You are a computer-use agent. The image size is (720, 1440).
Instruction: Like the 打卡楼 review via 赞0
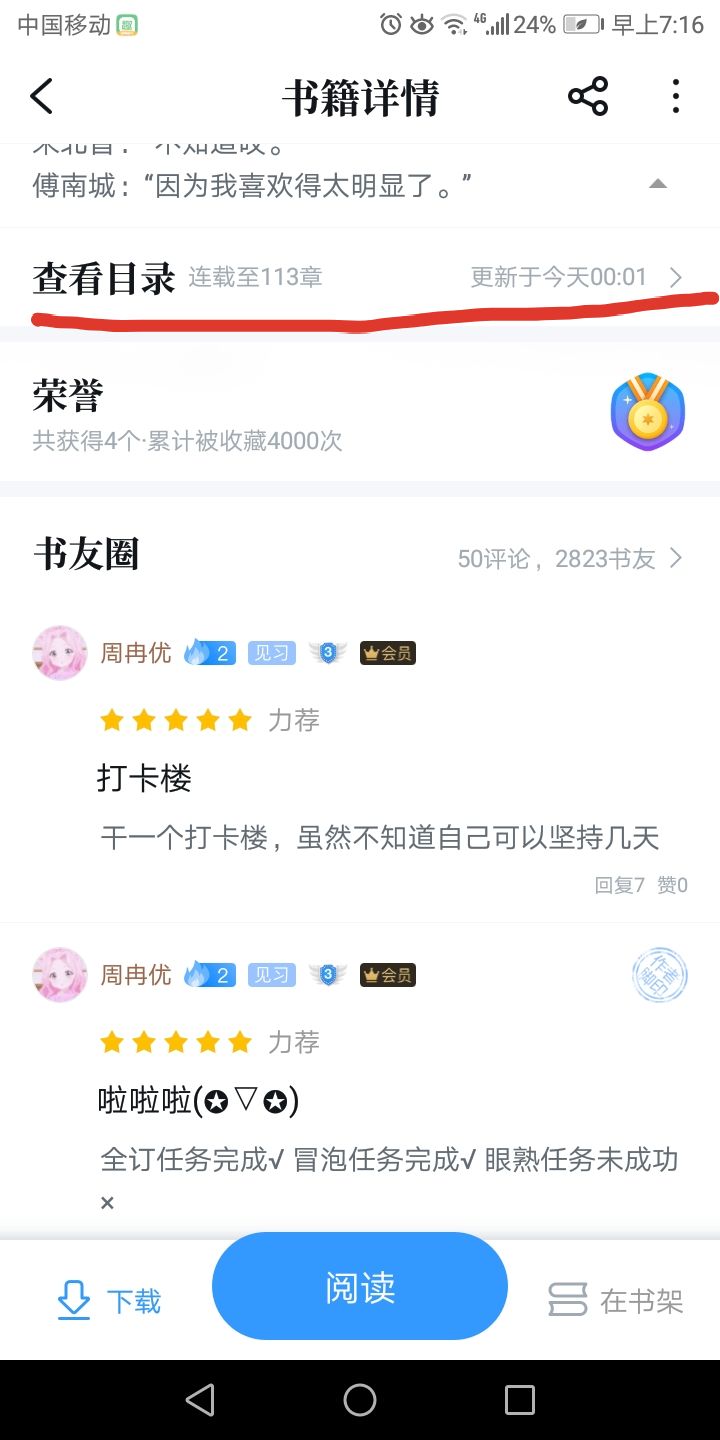(x=672, y=885)
